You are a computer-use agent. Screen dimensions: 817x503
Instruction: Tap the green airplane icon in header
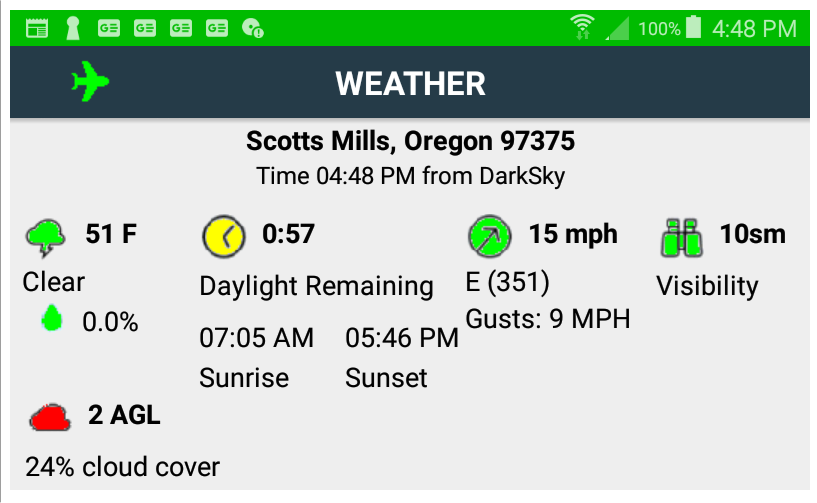[x=90, y=82]
